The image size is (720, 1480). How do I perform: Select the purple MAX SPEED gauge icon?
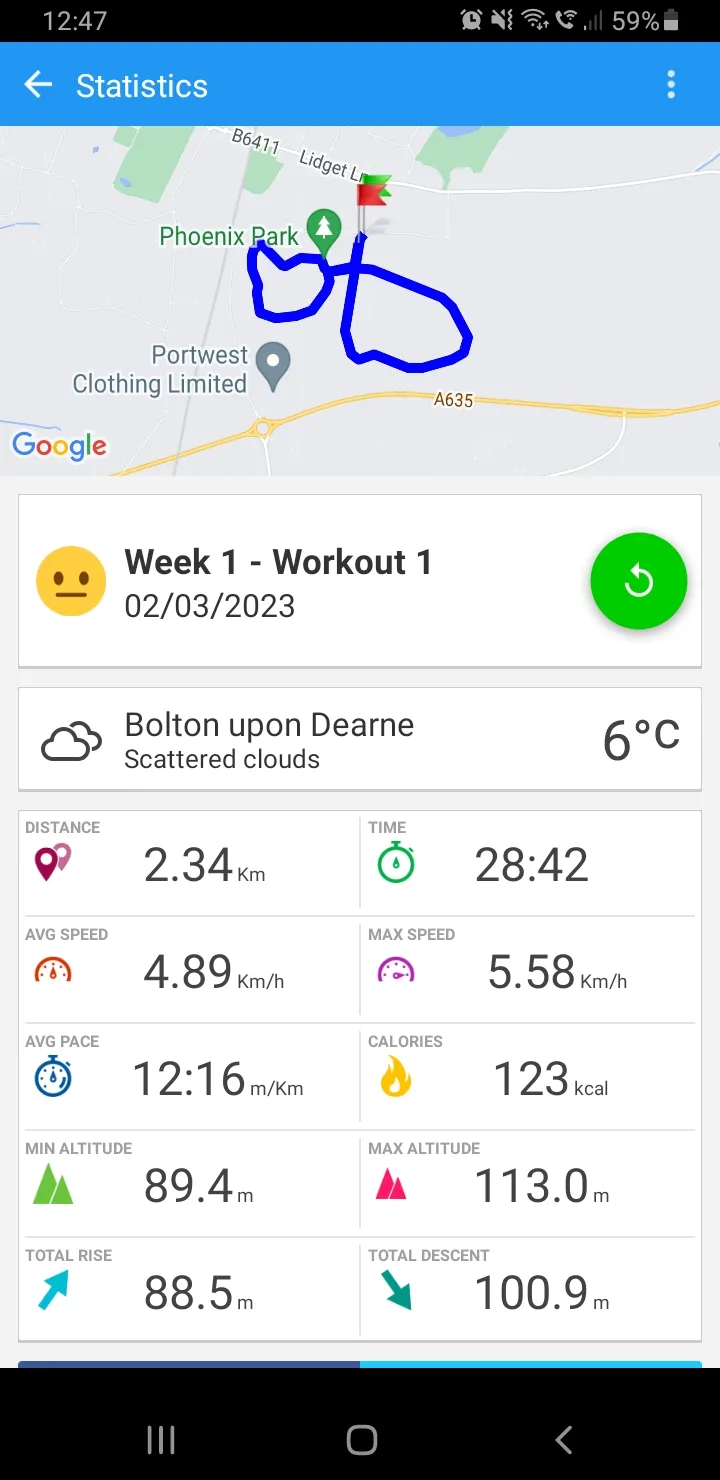pyautogui.click(x=396, y=969)
